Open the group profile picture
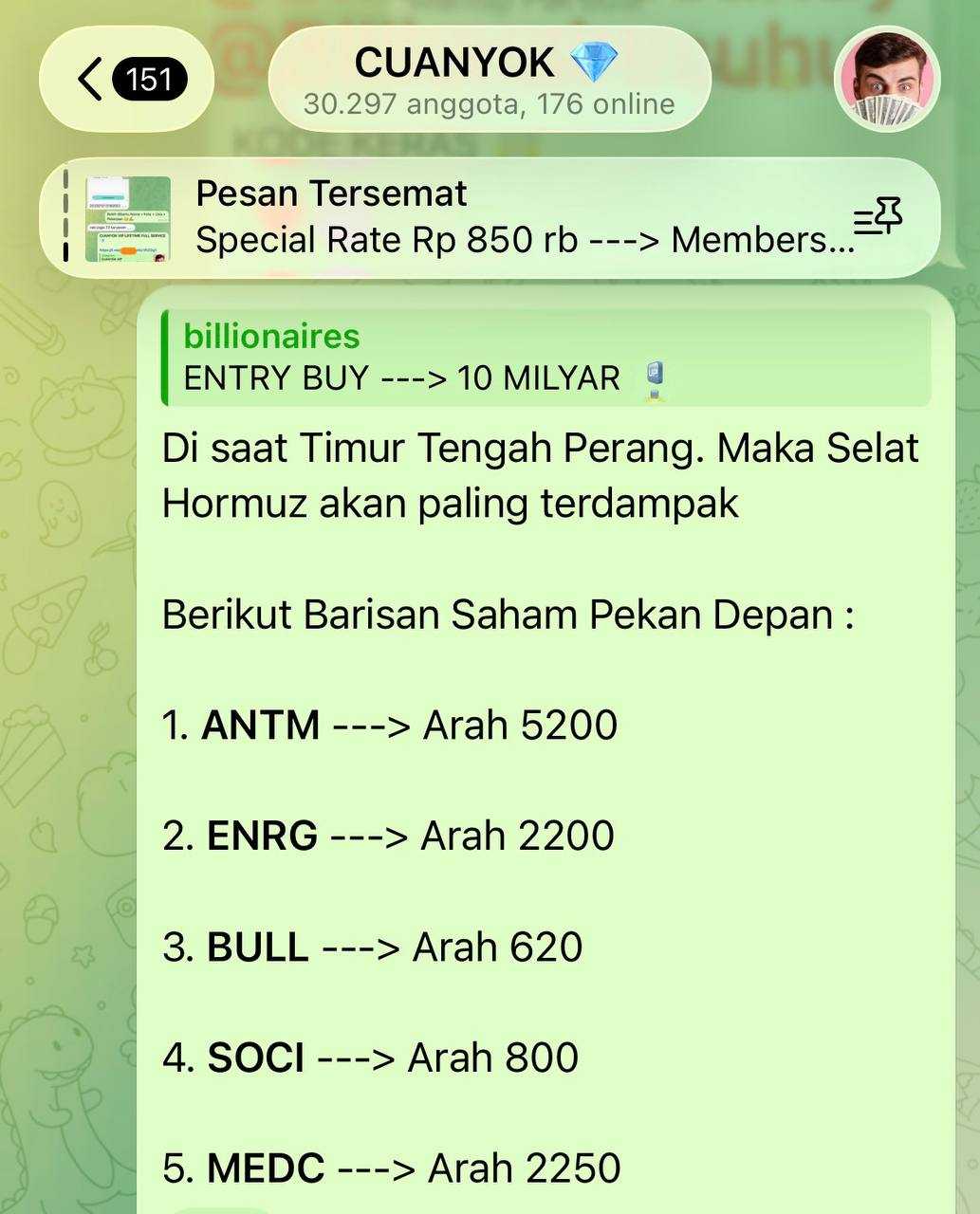The image size is (980, 1214). click(x=887, y=79)
